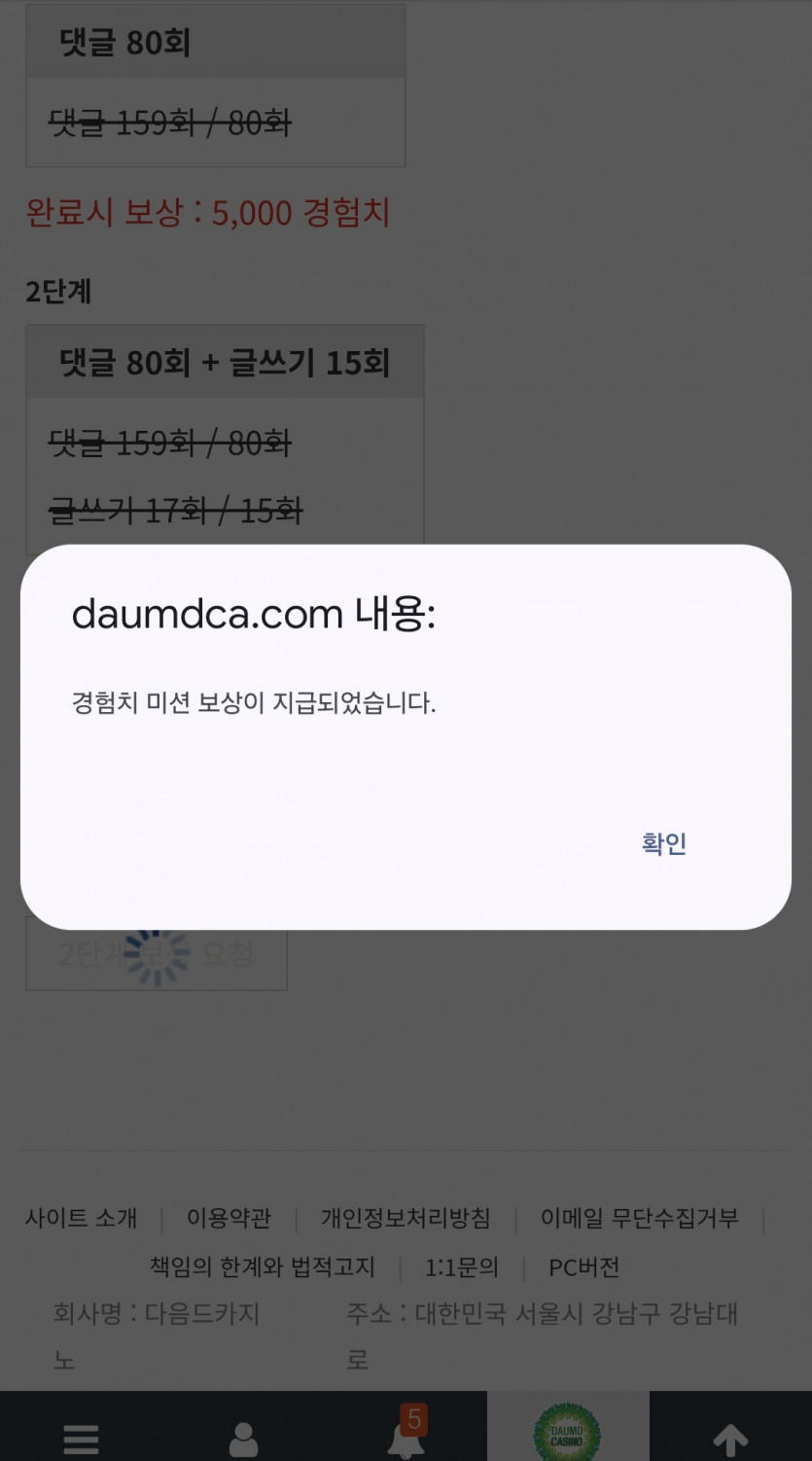Switch to PC버전
This screenshot has height=1461, width=812.
[583, 1267]
